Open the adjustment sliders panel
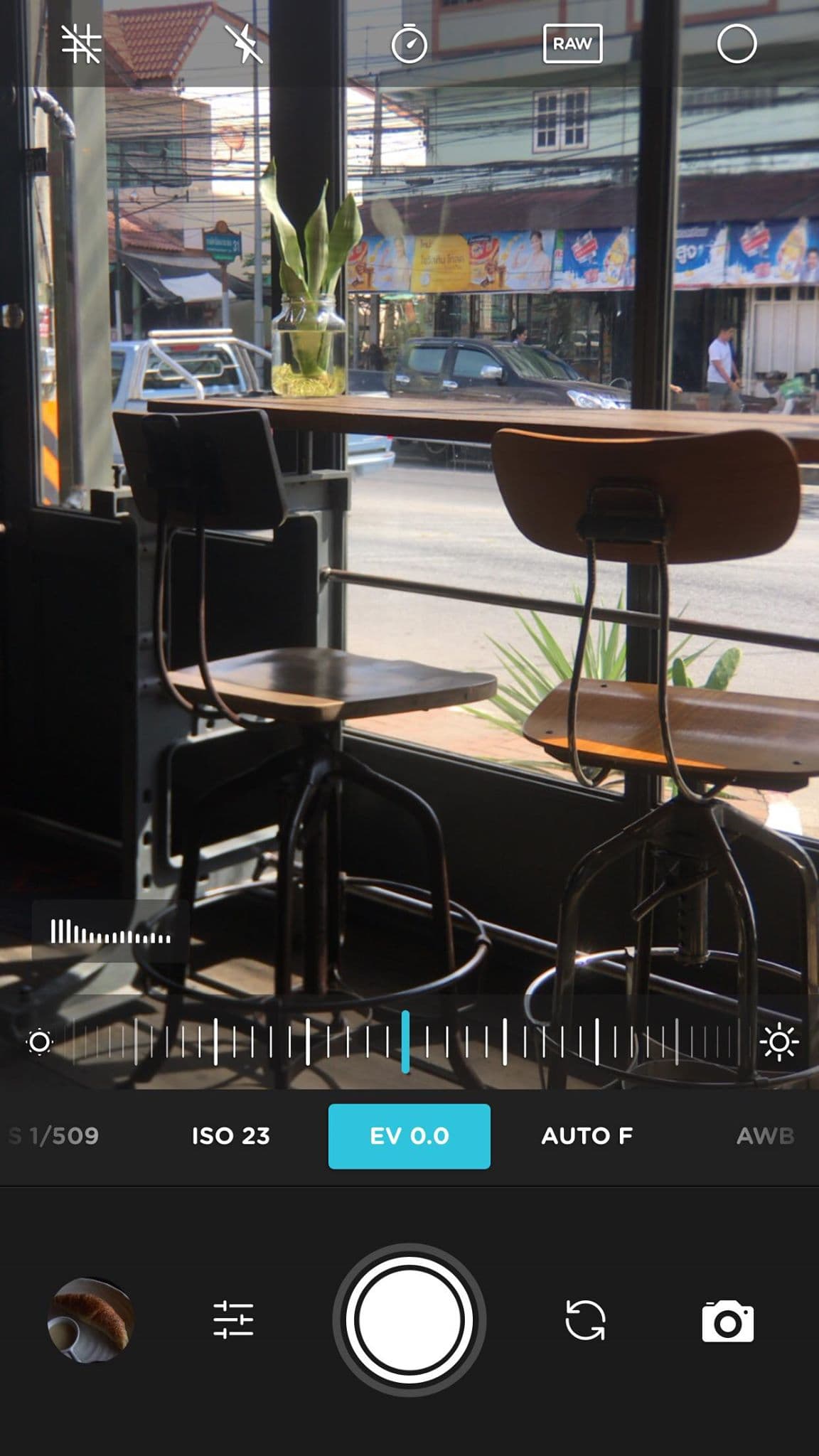 pos(233,1320)
